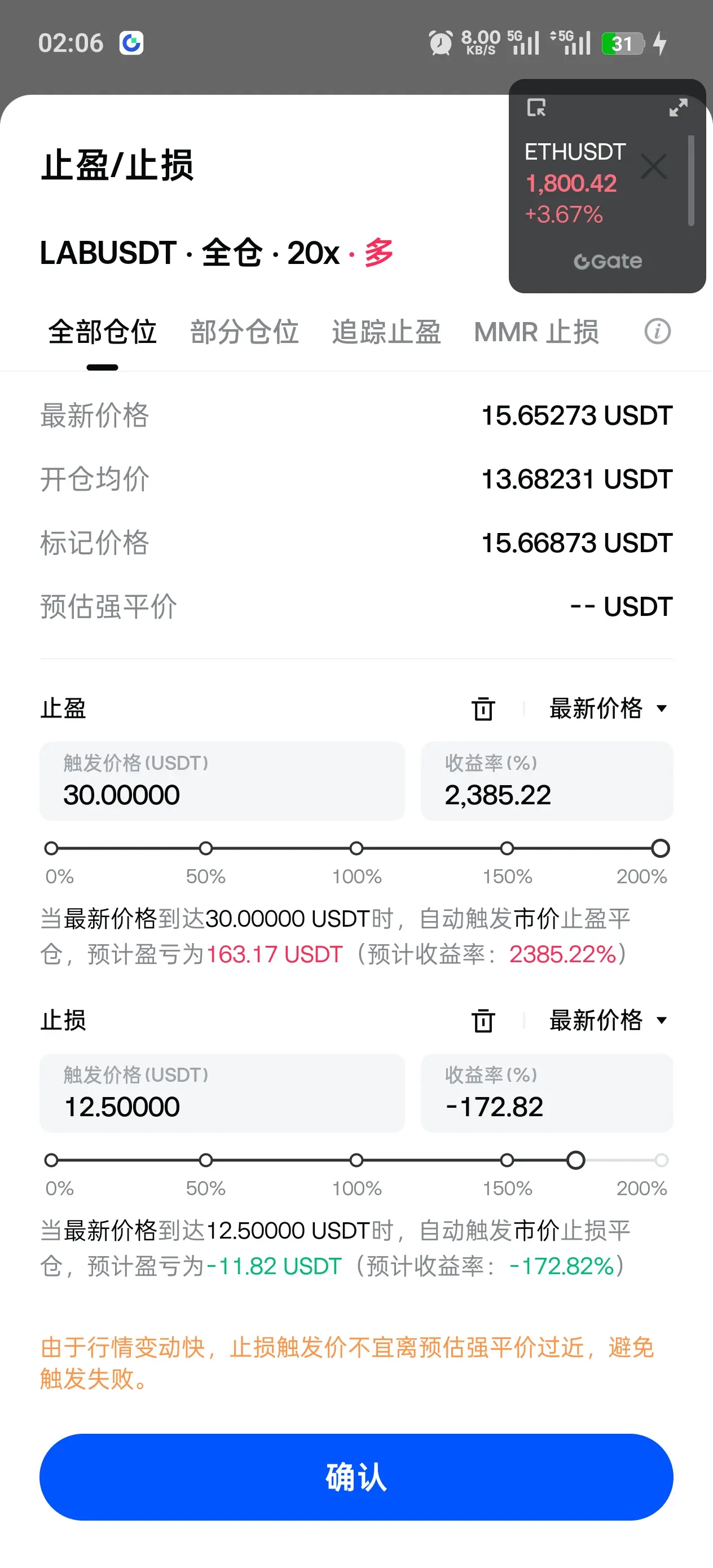The image size is (713, 1568).
Task: Edit the 止损 收益率 field -172.82
Action: click(x=547, y=1093)
